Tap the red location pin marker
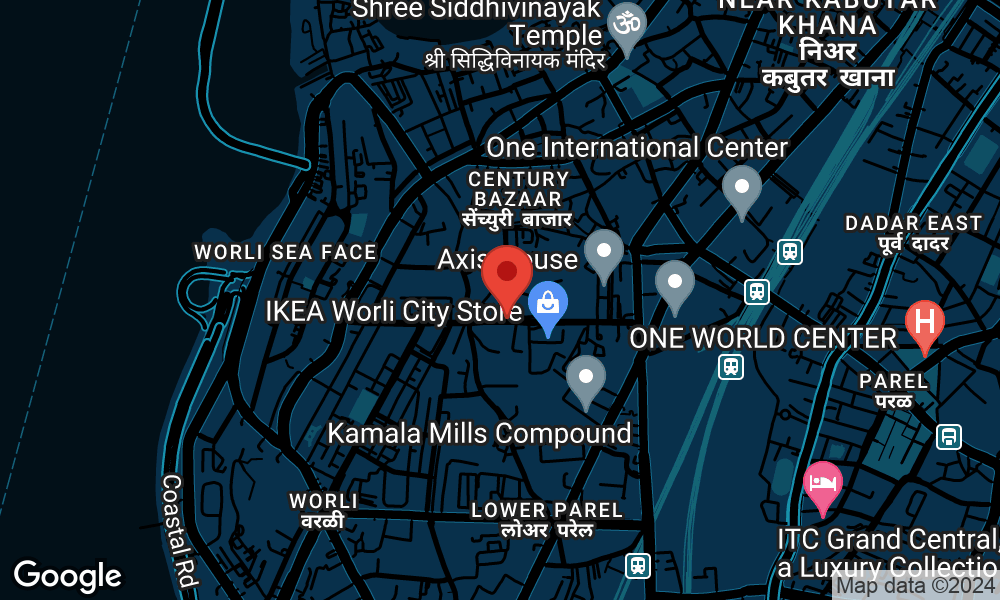Screen dimensions: 1000x600 pos(507,273)
